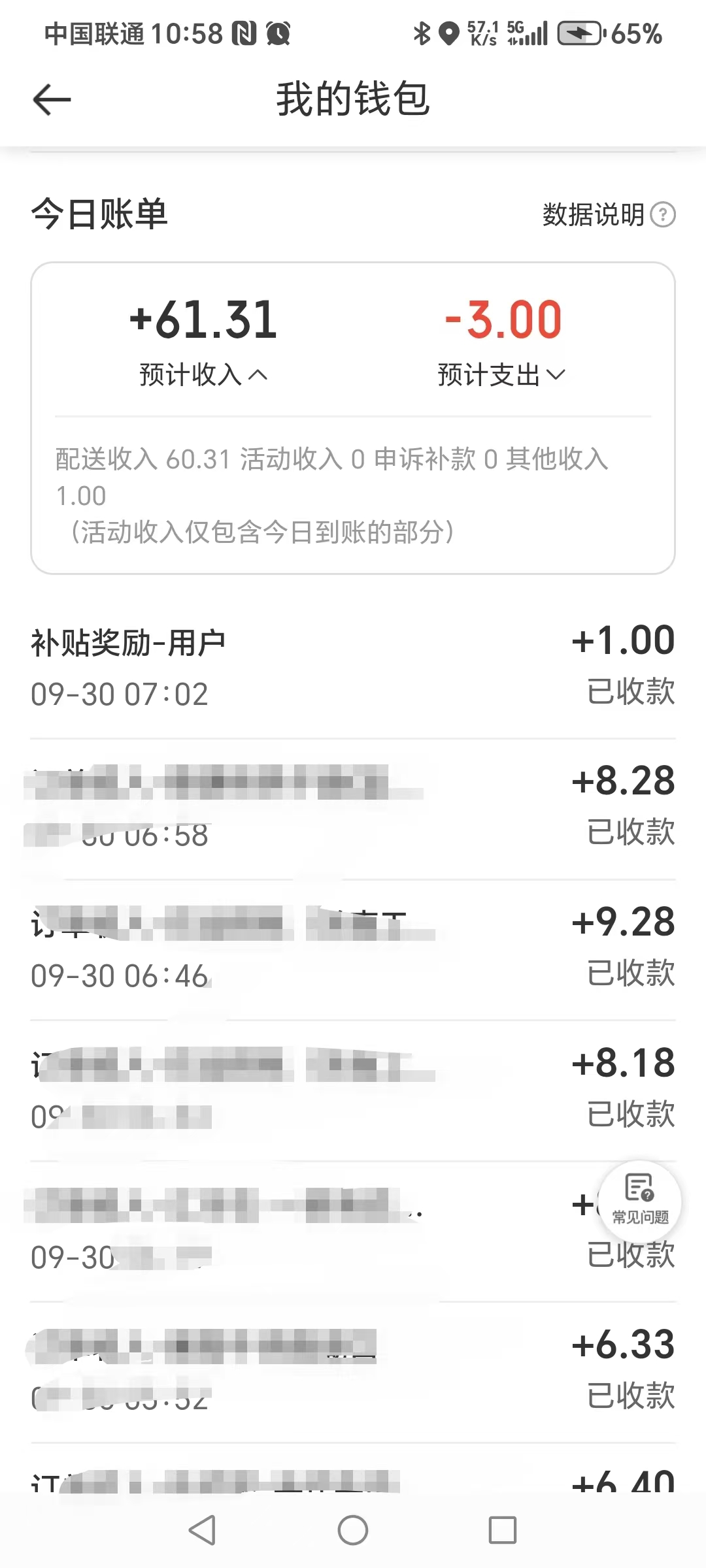Open the +9.28 income record
Image resolution: width=706 pixels, height=1568 pixels.
(x=353, y=949)
